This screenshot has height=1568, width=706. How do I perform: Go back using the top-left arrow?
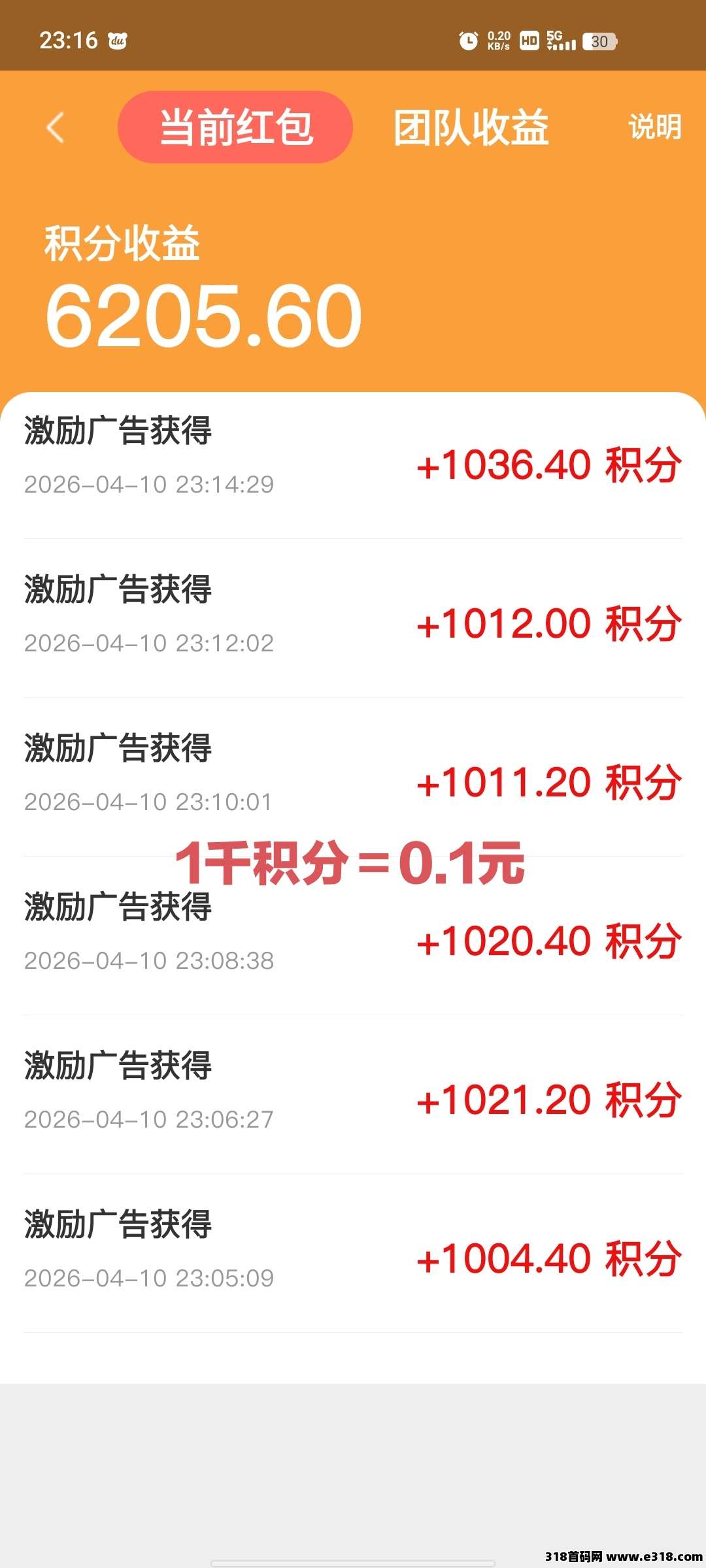(x=56, y=127)
